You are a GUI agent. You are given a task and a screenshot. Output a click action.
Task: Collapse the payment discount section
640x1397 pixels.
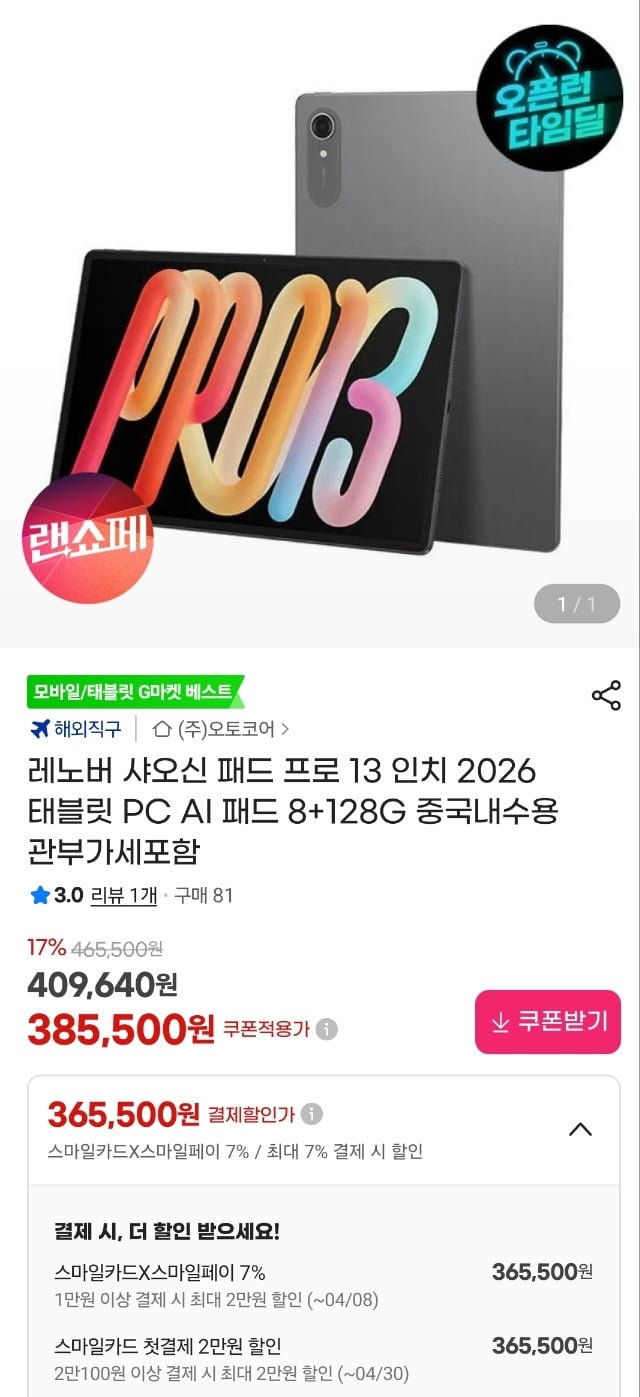coord(580,1129)
